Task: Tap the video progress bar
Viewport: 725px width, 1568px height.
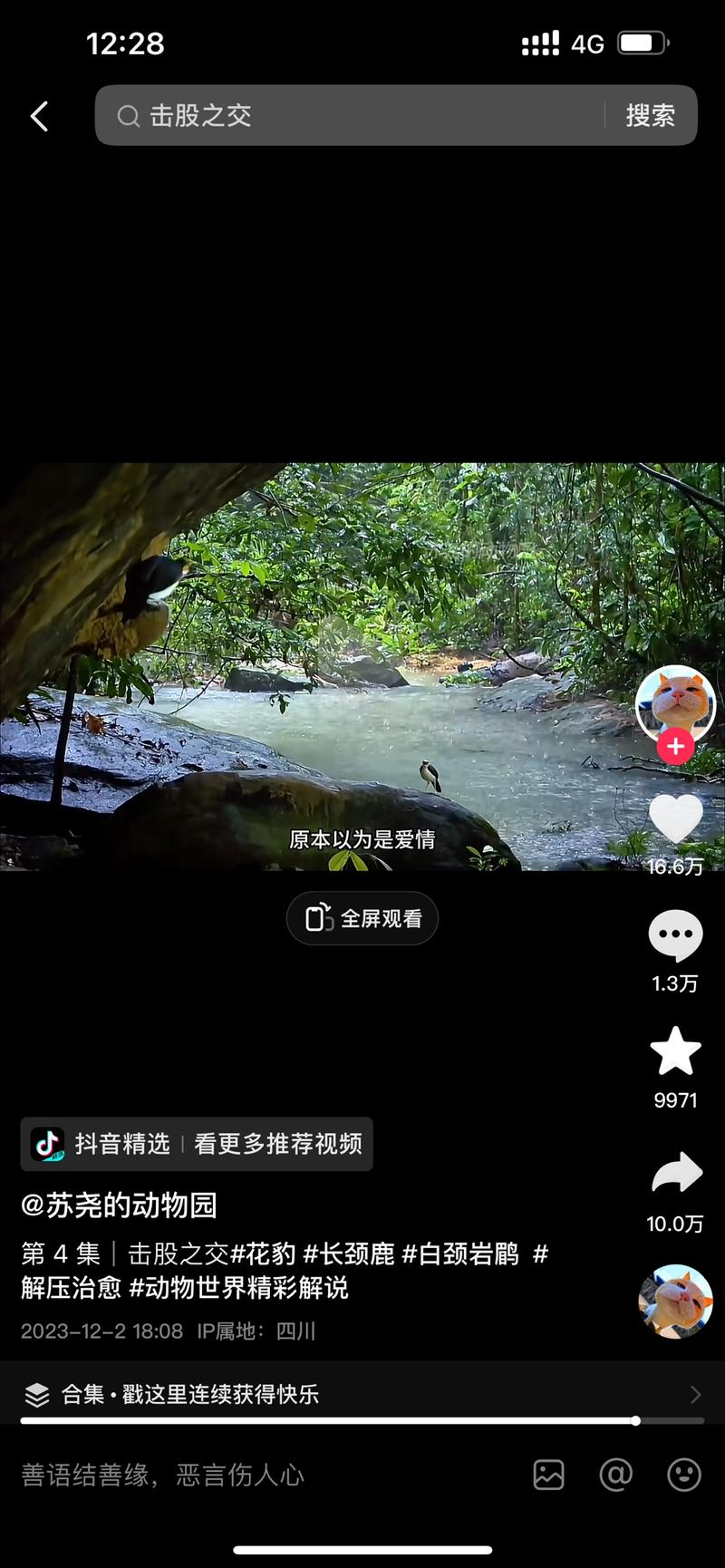Action: [362, 1420]
